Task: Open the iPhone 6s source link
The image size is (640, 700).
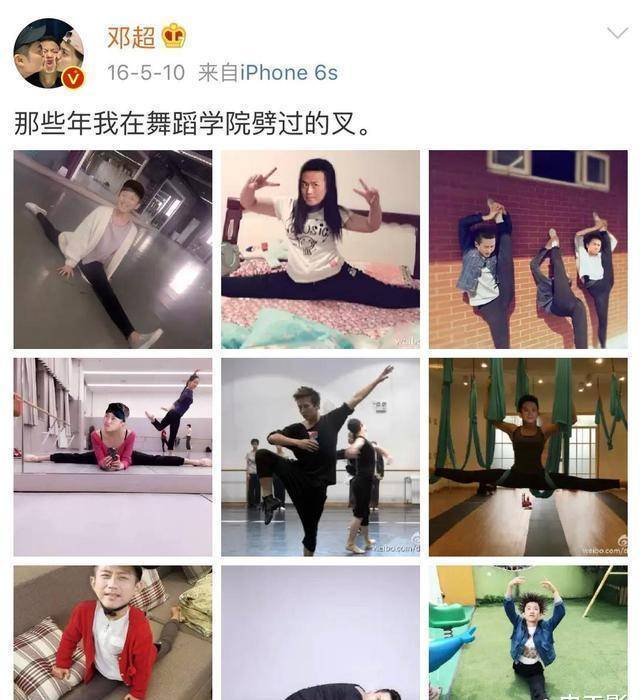Action: [x=289, y=73]
